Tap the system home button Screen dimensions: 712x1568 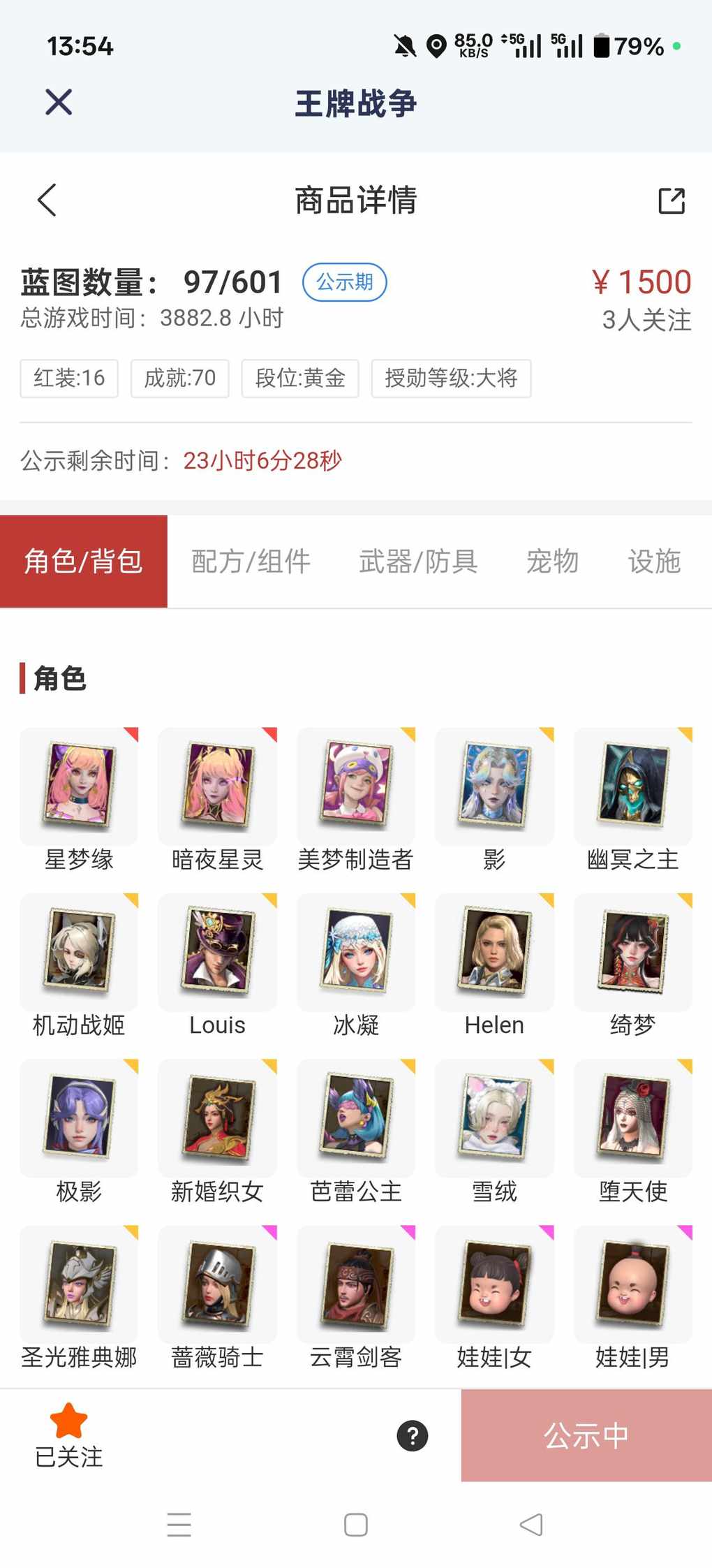[356, 1525]
